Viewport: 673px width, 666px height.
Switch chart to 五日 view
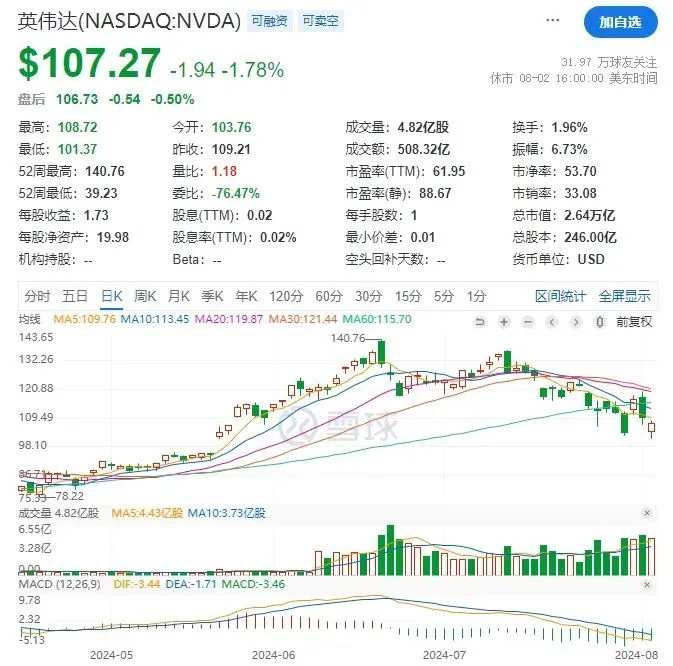tap(75, 296)
